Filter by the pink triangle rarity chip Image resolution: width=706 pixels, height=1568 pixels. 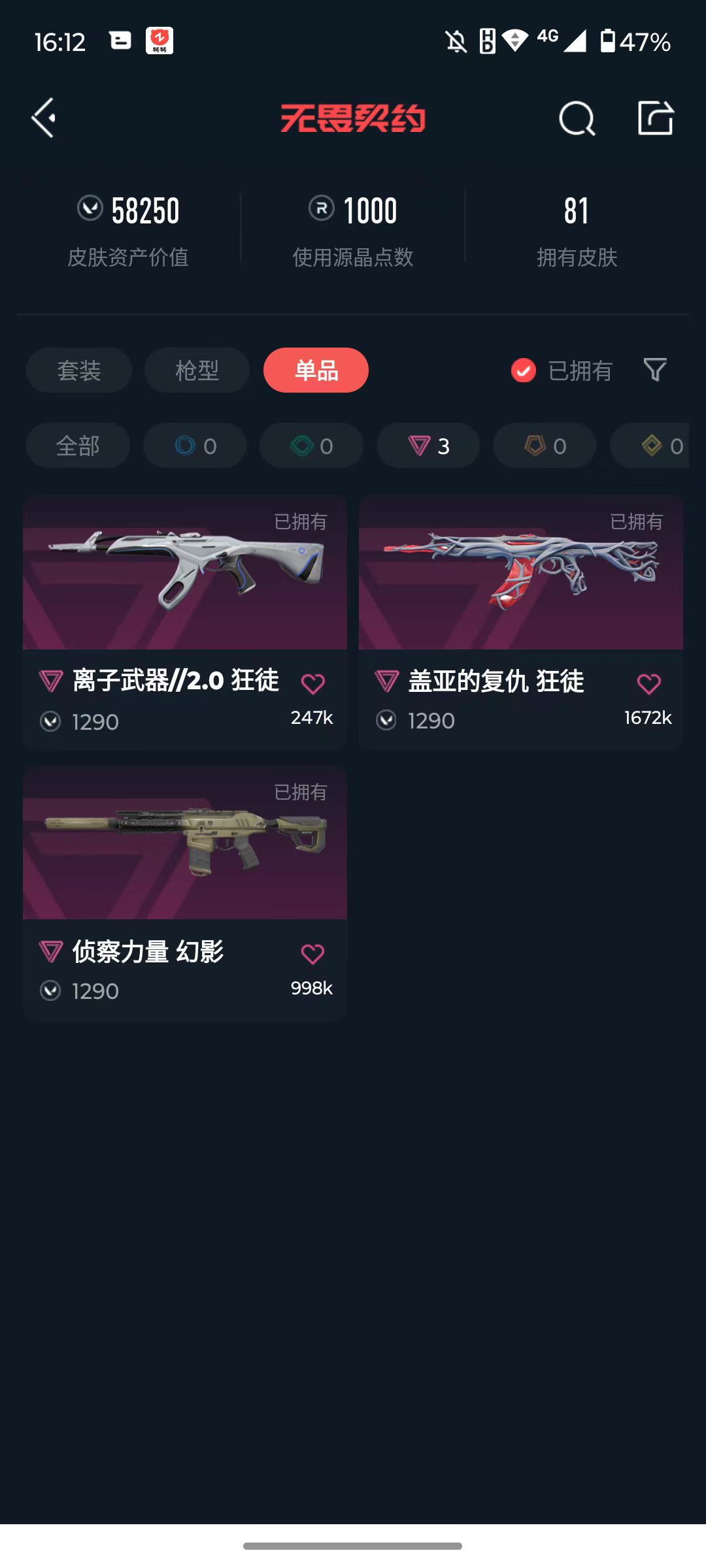click(428, 446)
